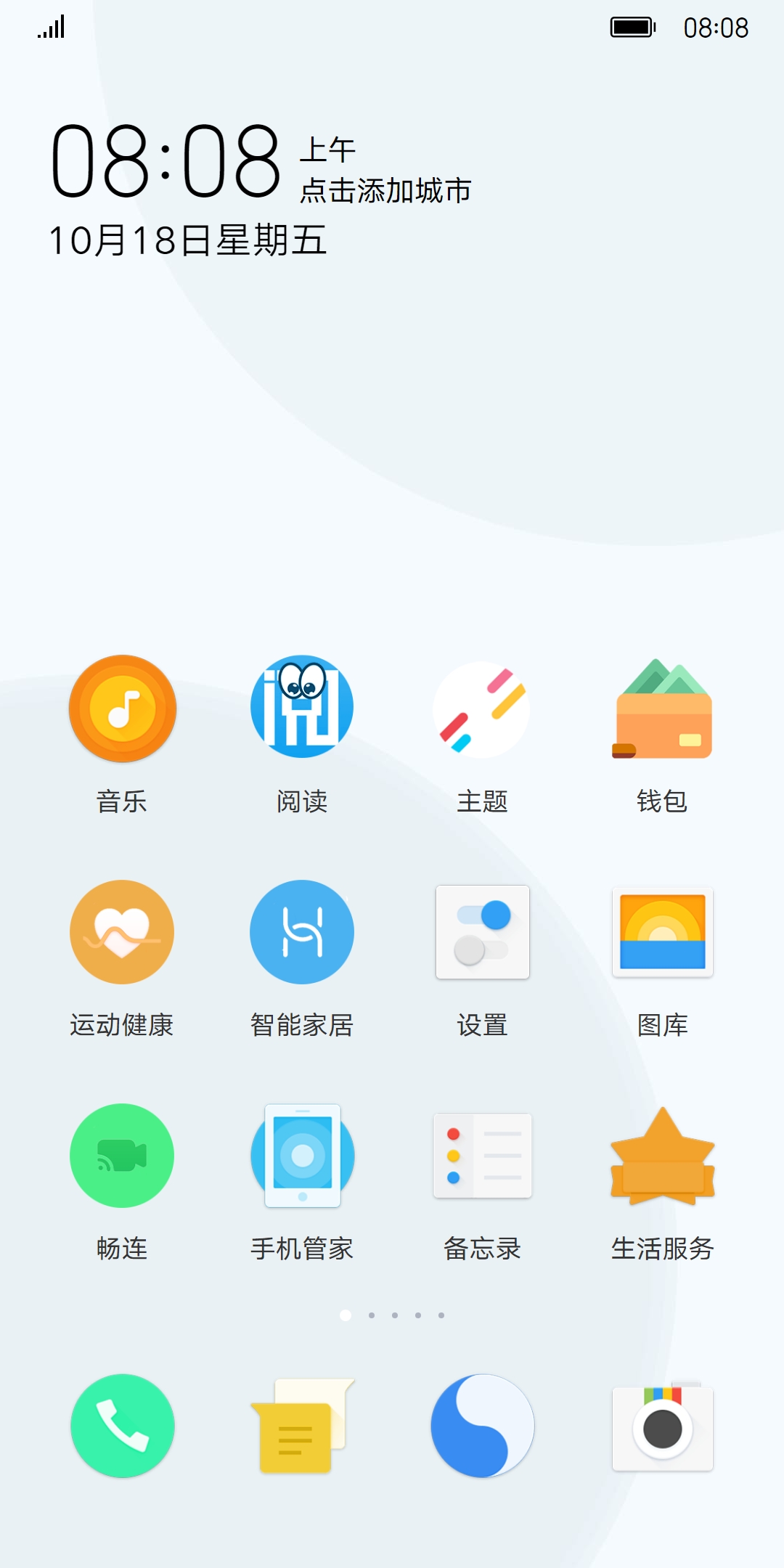Open 备忘录 notes app
The height and width of the screenshot is (1568, 784).
(482, 1156)
